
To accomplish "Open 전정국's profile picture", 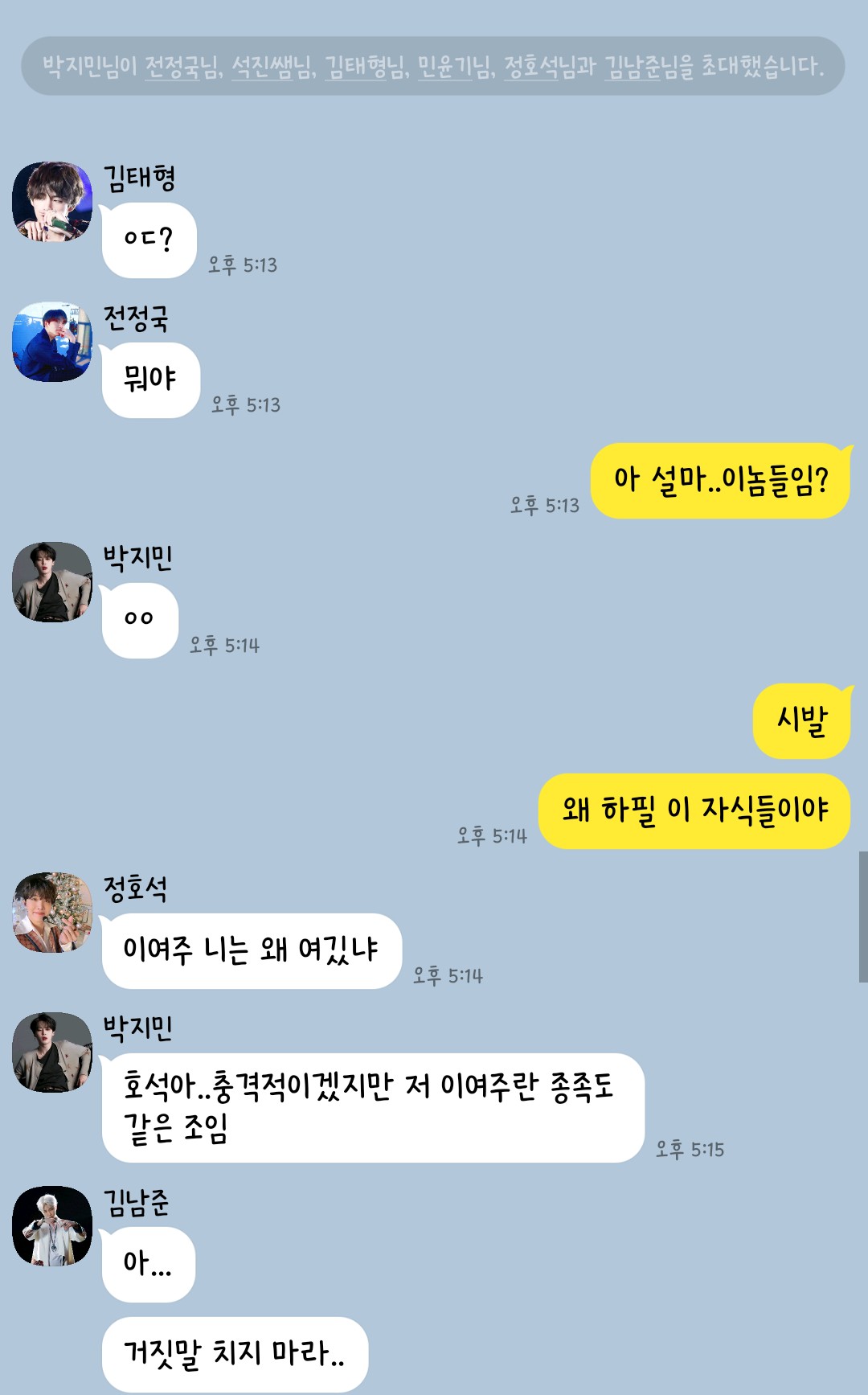I will pyautogui.click(x=52, y=342).
